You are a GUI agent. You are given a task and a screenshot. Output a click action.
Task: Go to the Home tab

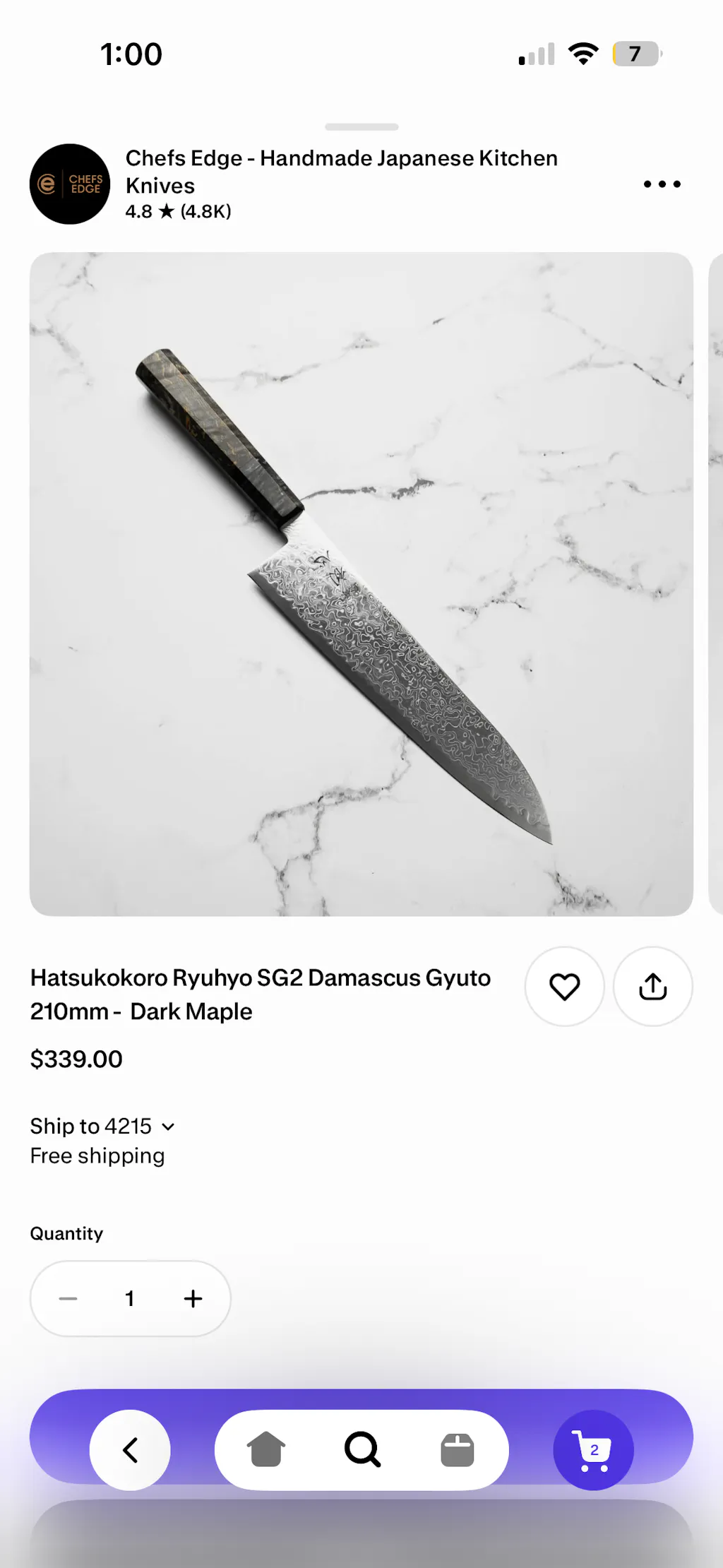point(266,1450)
